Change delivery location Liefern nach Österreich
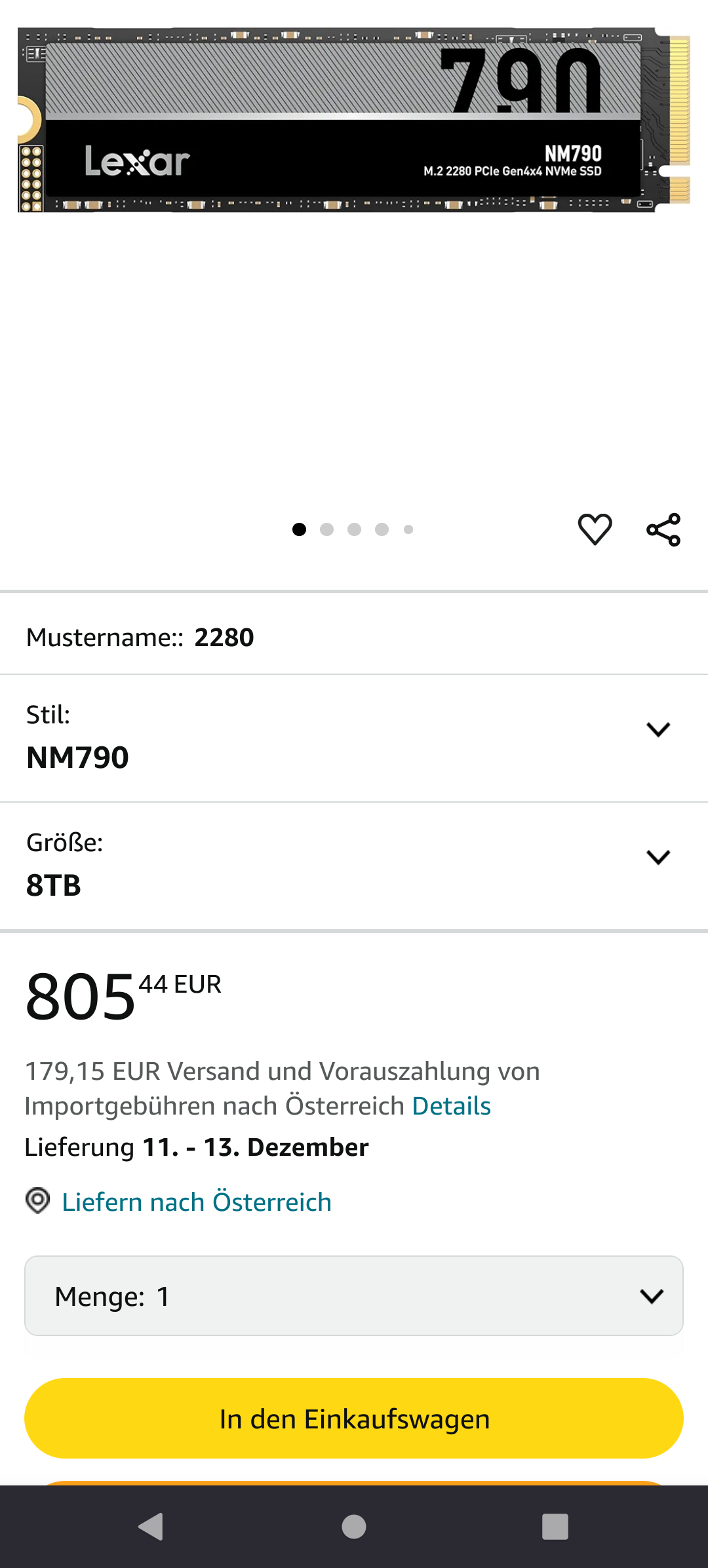708x1568 pixels. (197, 1202)
